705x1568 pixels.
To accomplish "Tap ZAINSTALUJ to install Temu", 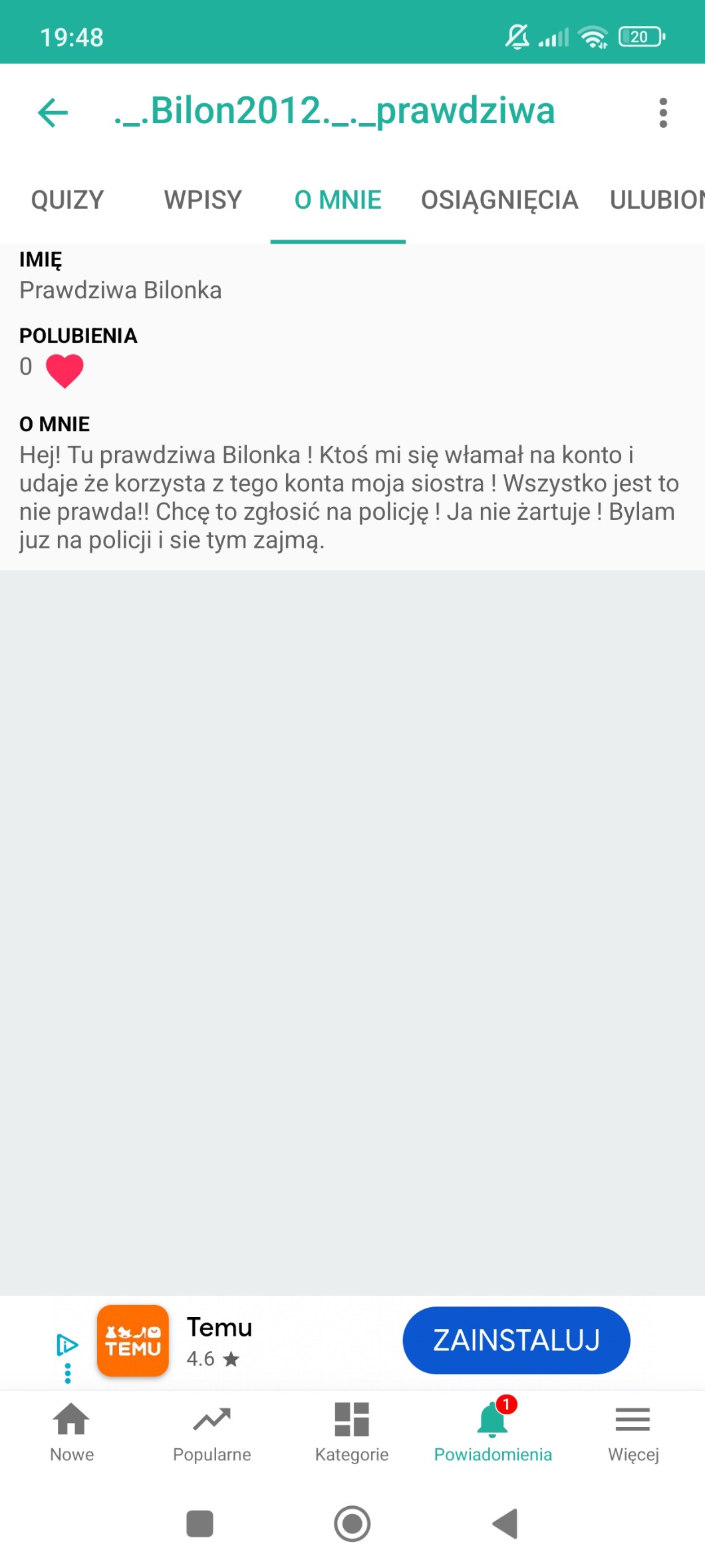I will [x=516, y=1340].
